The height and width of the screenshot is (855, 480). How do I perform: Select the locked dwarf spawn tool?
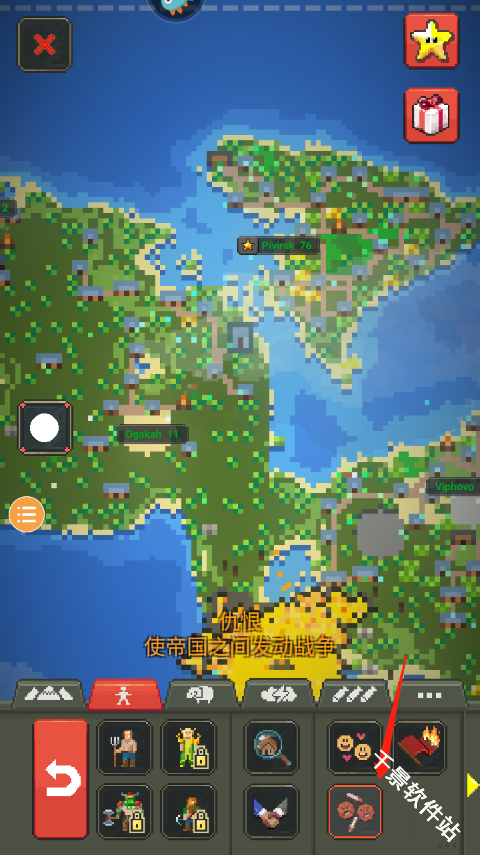tap(189, 811)
